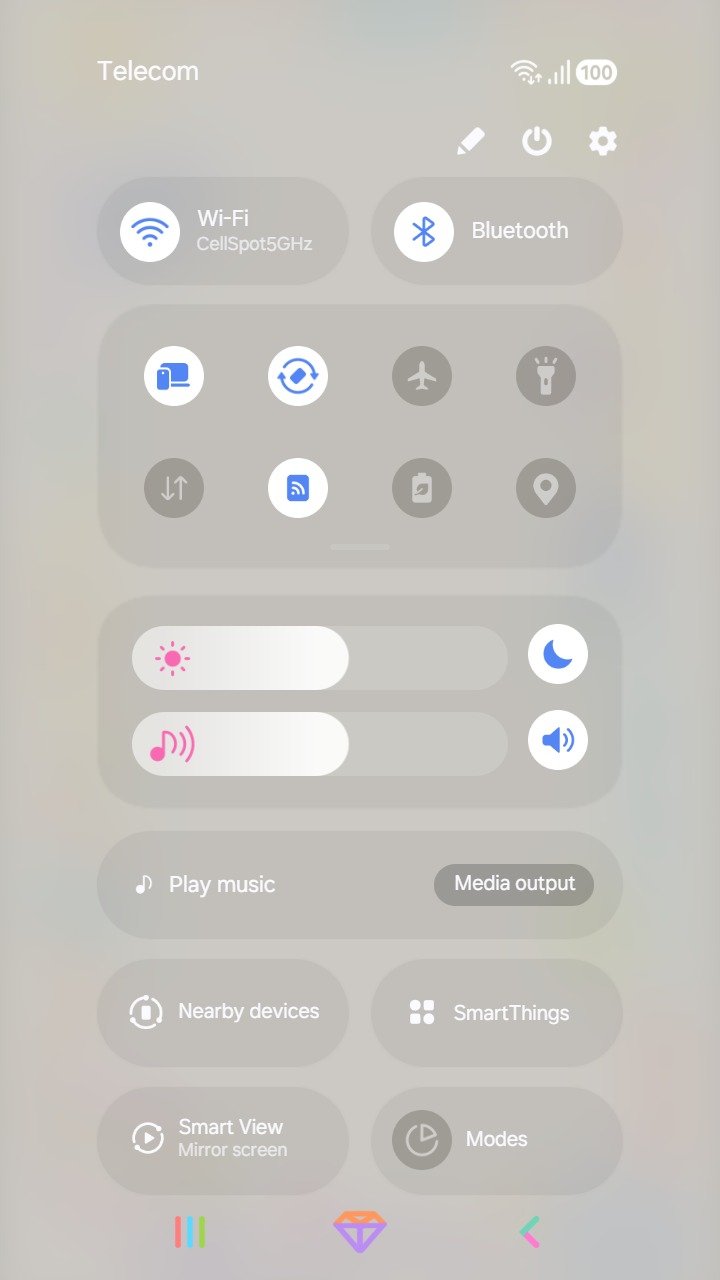
Task: Open Modes
Action: [497, 1139]
